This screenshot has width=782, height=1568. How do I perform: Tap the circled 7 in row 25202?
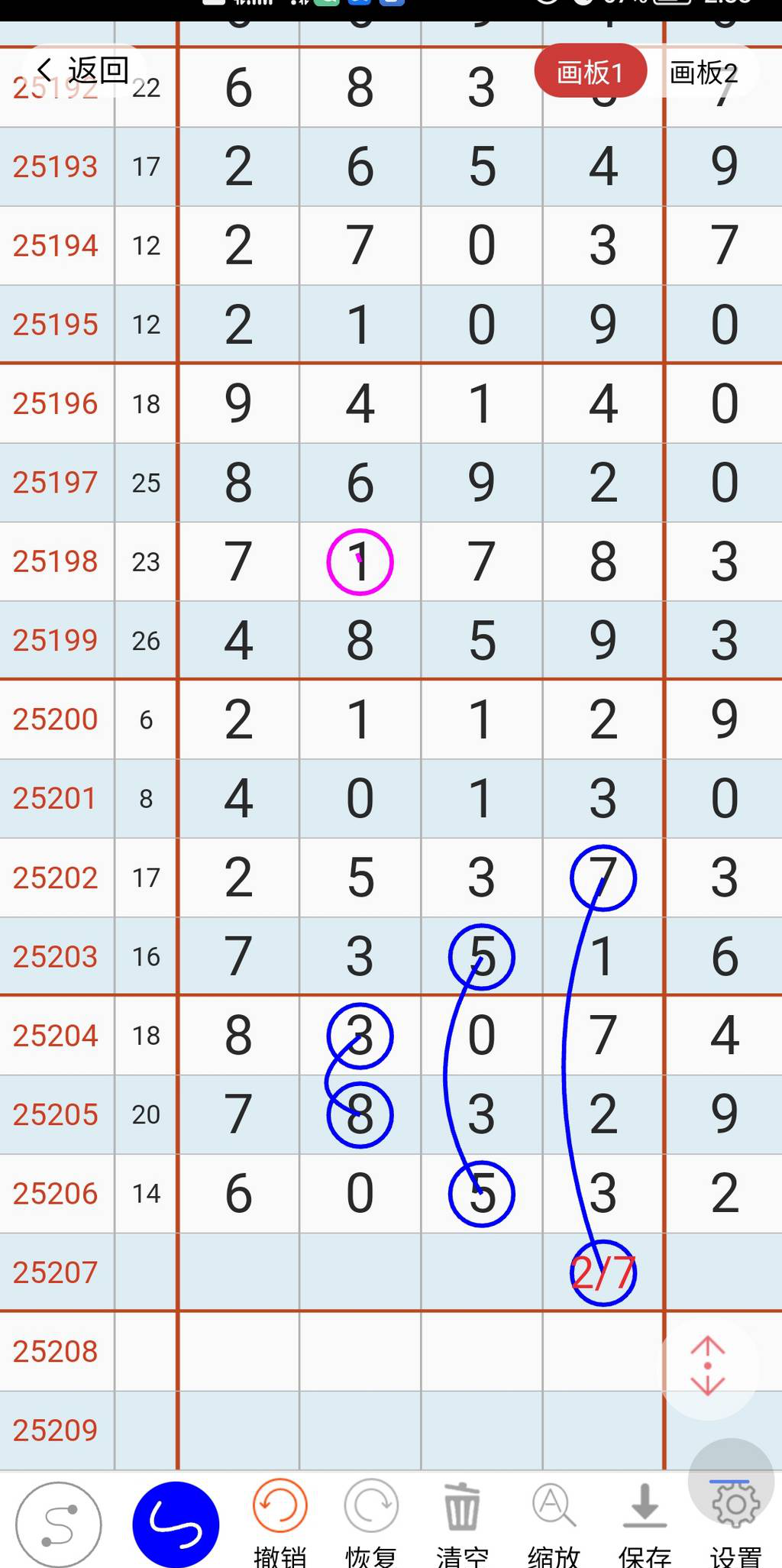pos(603,878)
